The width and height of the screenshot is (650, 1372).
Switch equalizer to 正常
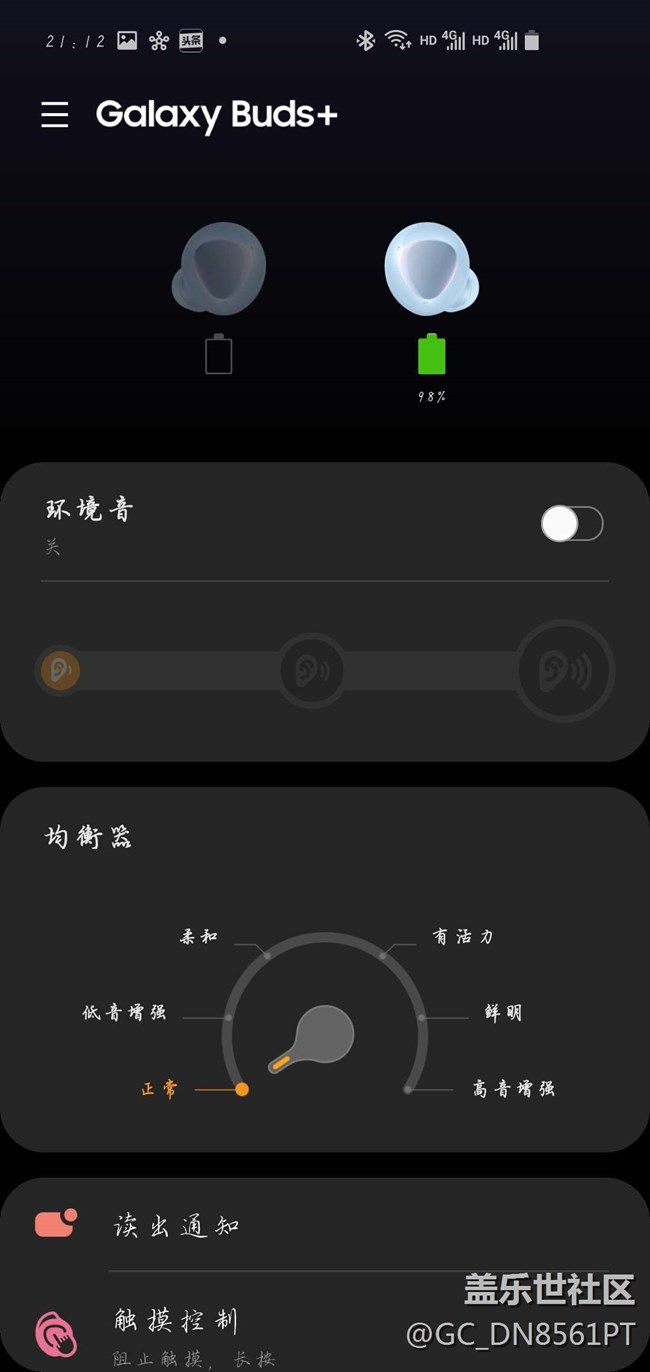click(160, 1089)
